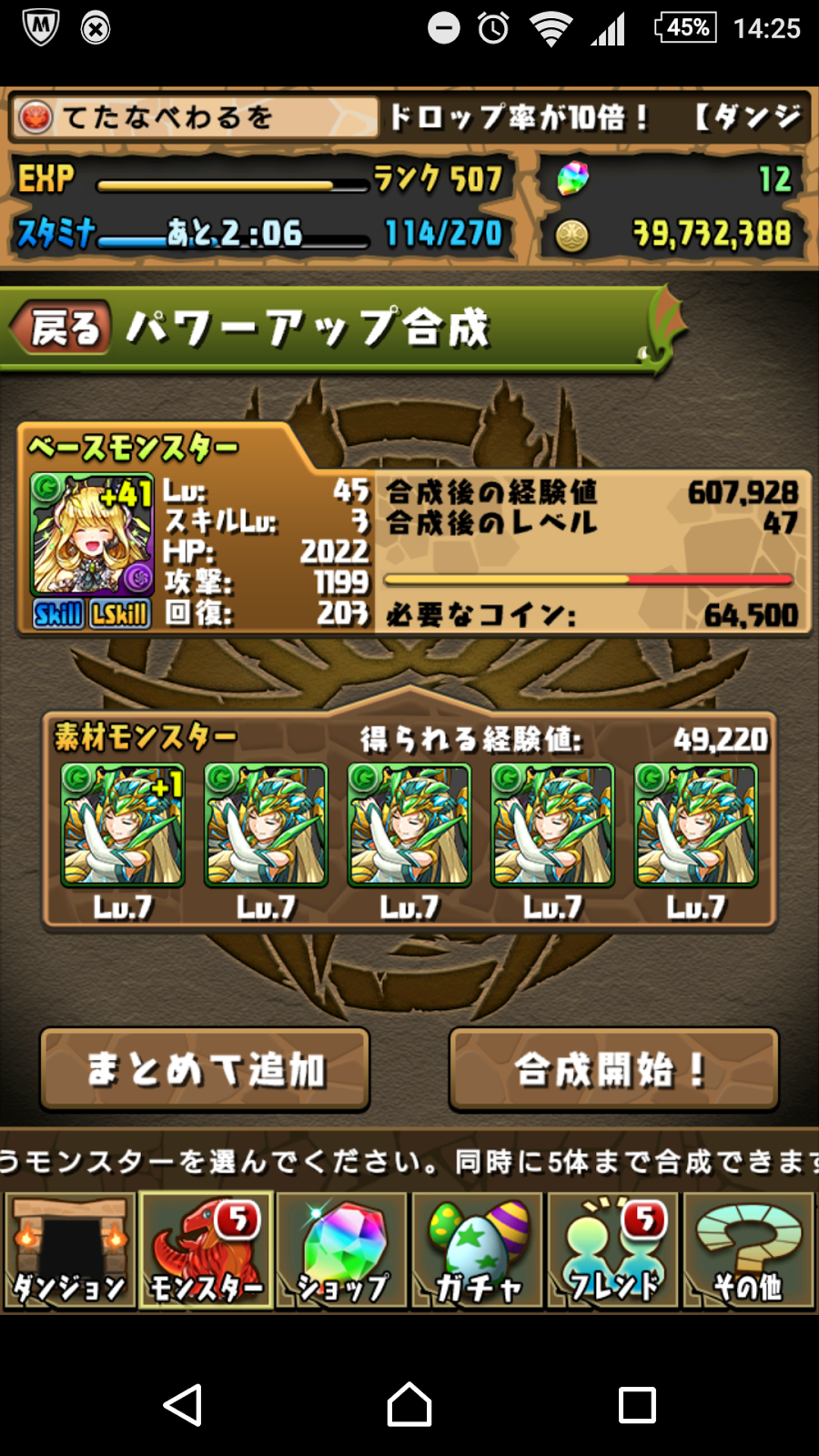Viewport: 819px width, 1456px height.
Task: View the base monster's Skill
Action: (58, 614)
